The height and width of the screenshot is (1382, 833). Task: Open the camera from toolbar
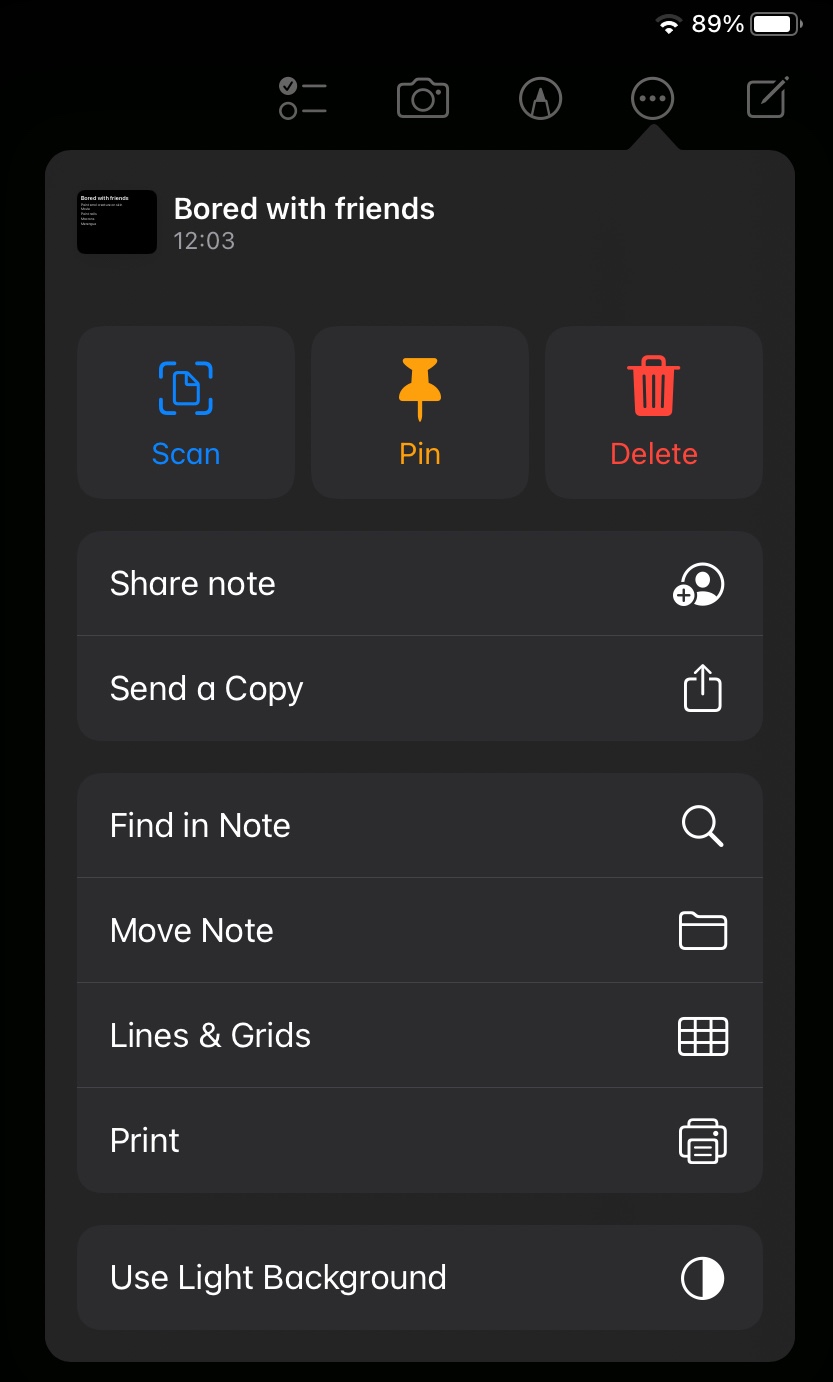click(423, 99)
